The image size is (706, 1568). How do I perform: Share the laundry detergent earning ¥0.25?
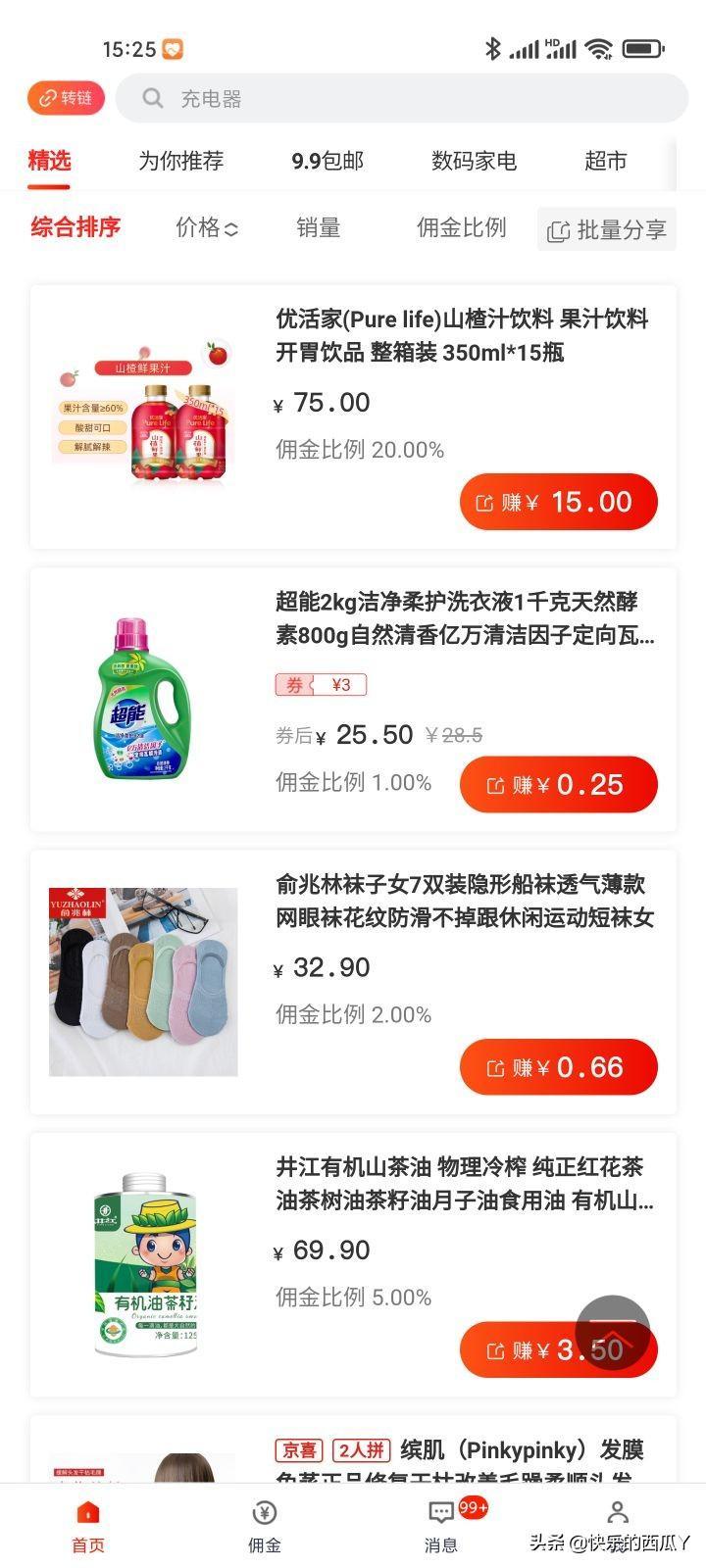point(558,784)
